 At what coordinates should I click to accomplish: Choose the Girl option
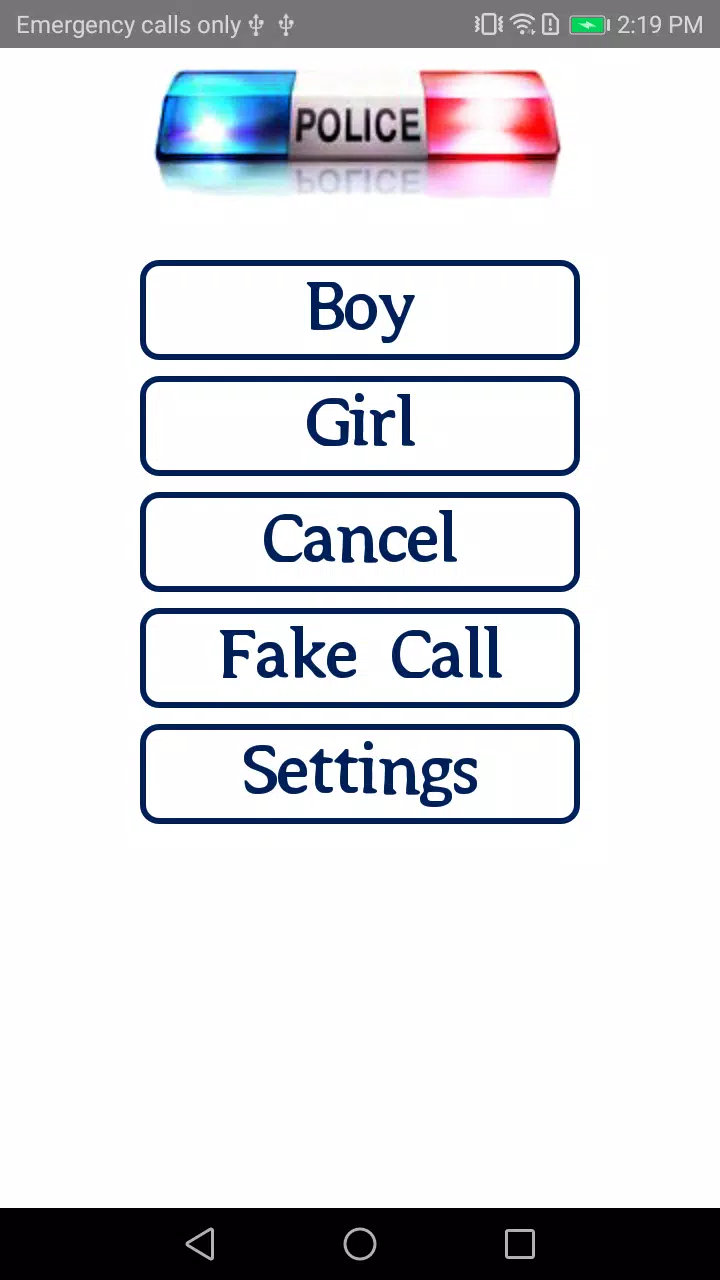coord(360,426)
